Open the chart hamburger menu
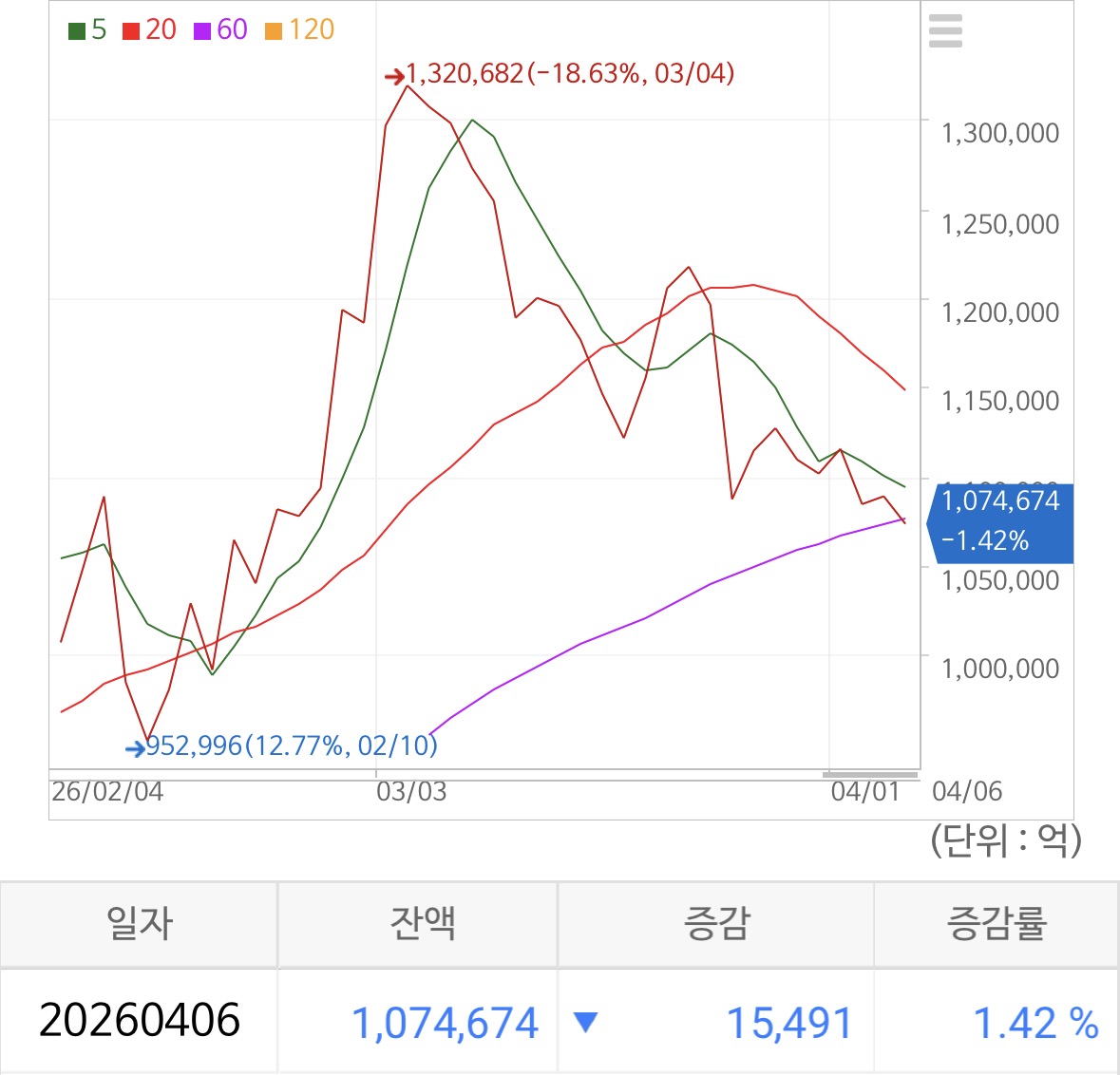Image resolution: width=1120 pixels, height=1075 pixels. 945,30
